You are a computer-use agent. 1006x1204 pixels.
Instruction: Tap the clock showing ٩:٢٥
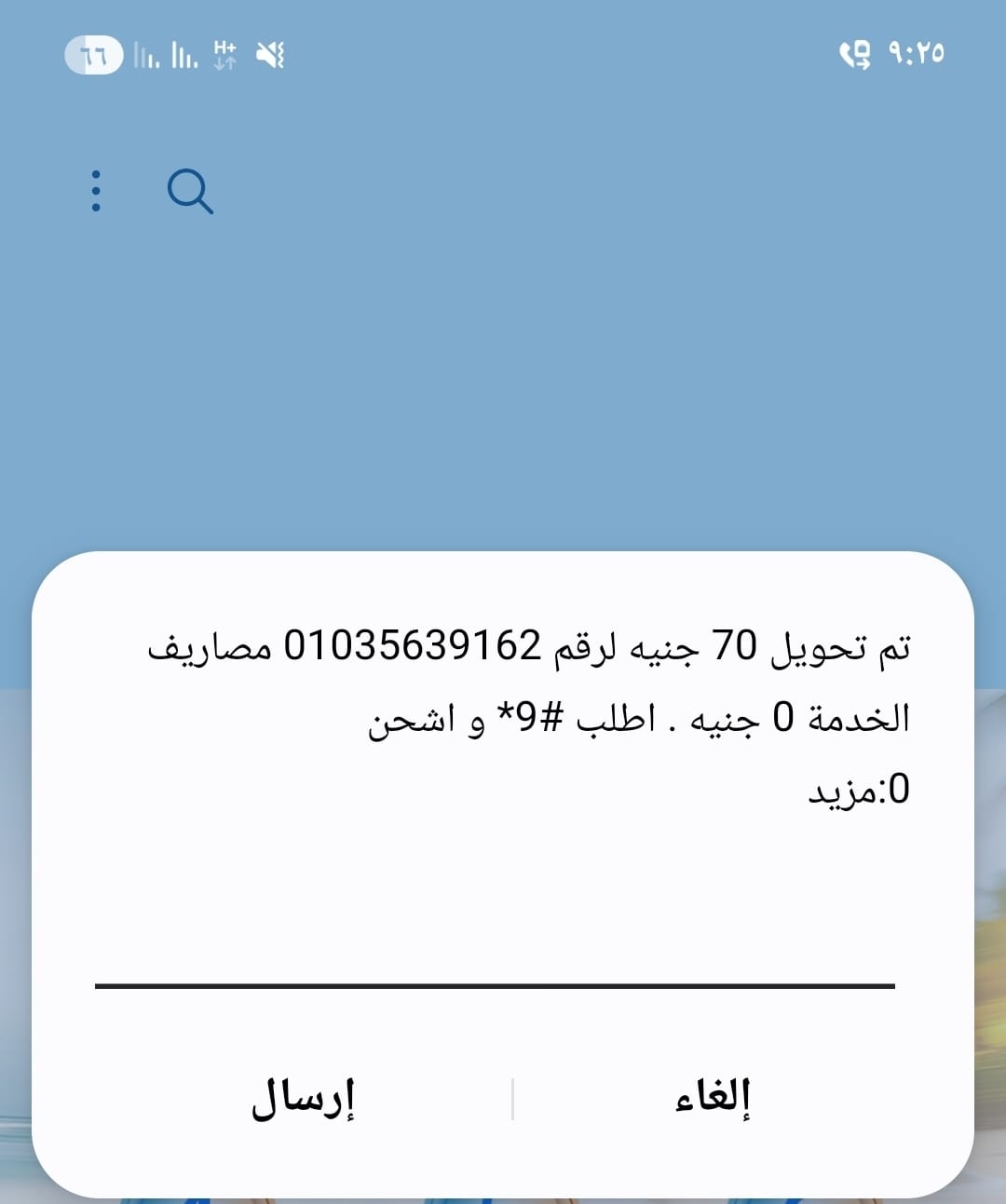918,53
